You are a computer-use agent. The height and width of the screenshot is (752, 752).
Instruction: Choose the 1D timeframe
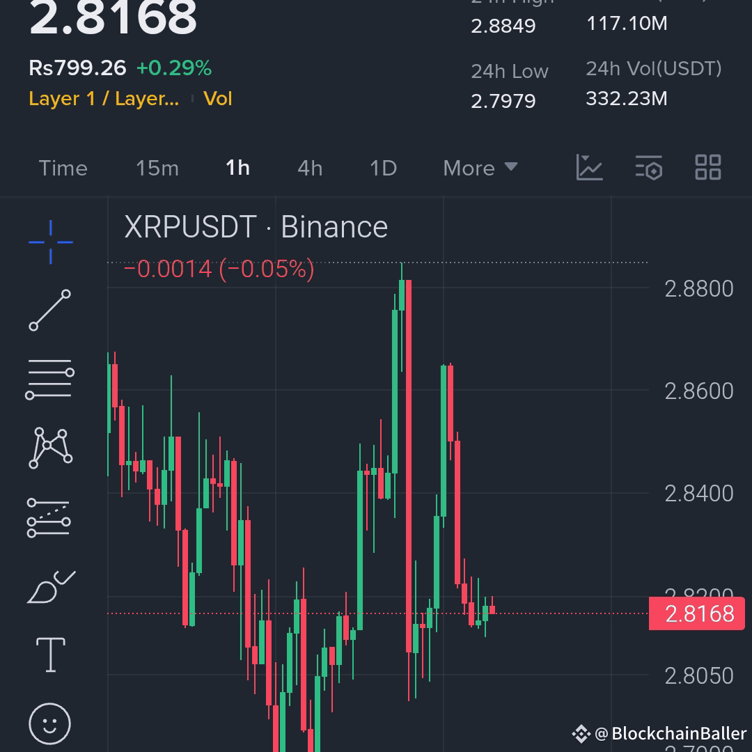[383, 168]
